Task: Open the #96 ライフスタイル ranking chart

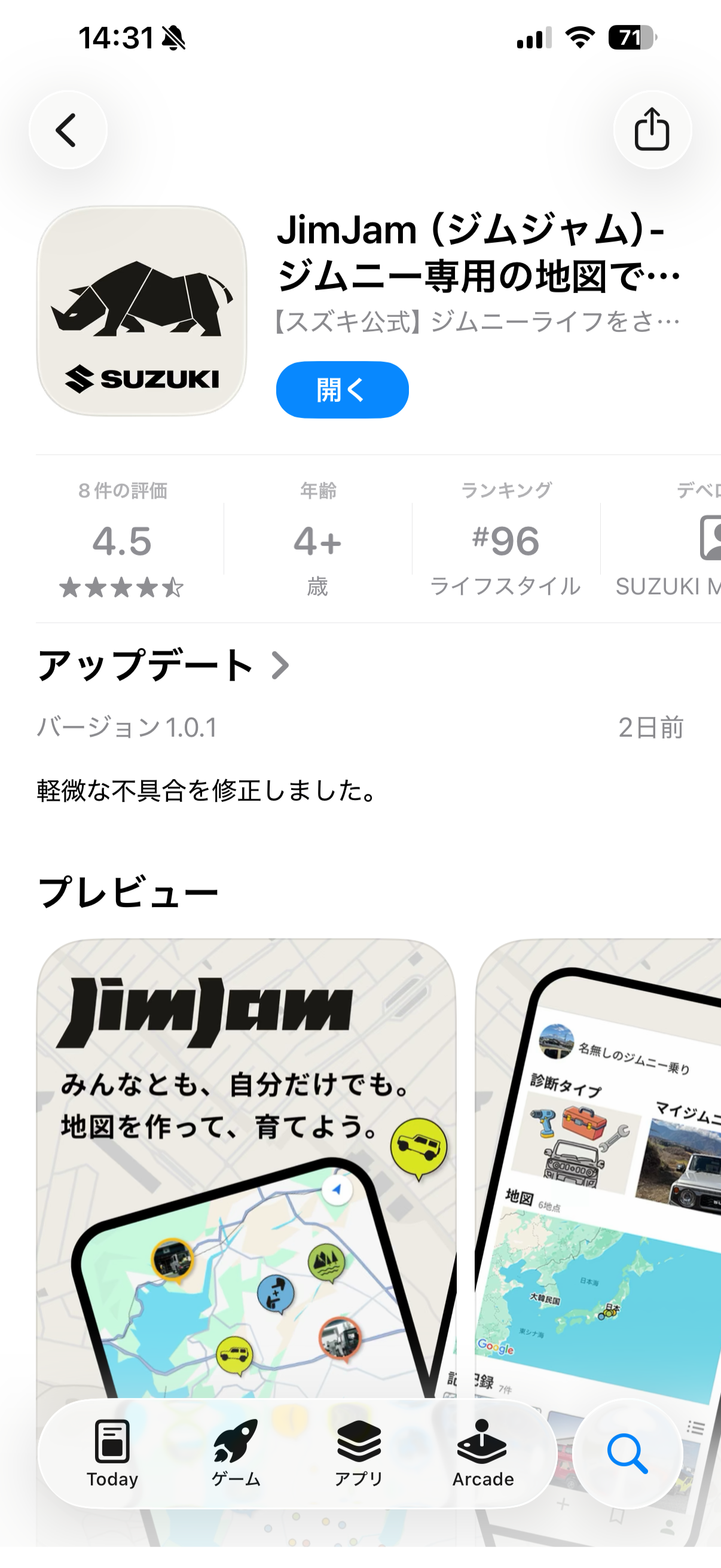Action: (x=506, y=541)
